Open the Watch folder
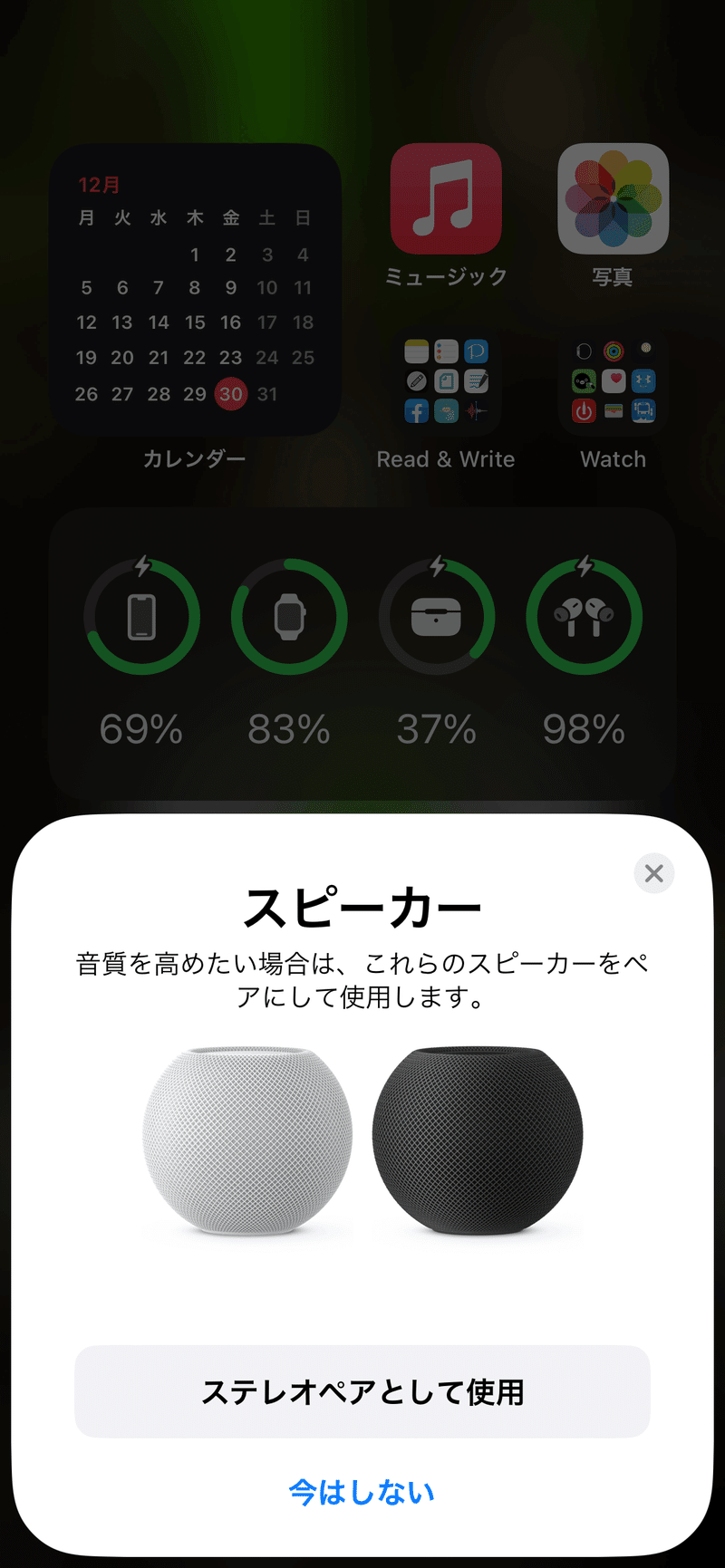Image resolution: width=725 pixels, height=1568 pixels. click(613, 382)
